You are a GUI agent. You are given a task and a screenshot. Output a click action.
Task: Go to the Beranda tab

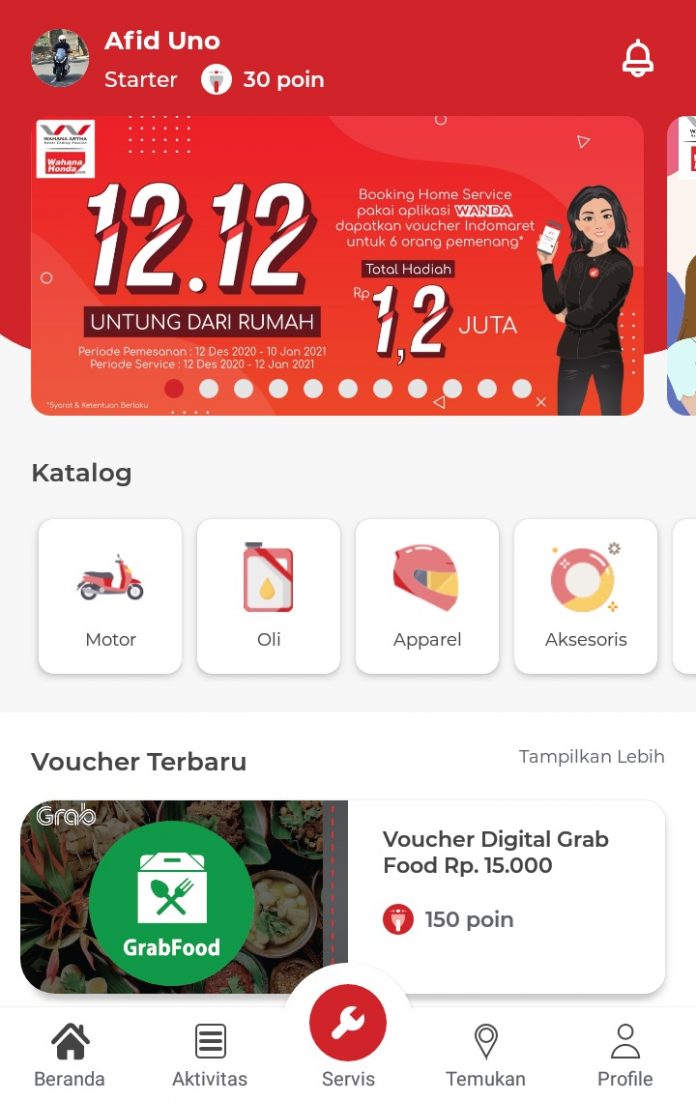69,1055
